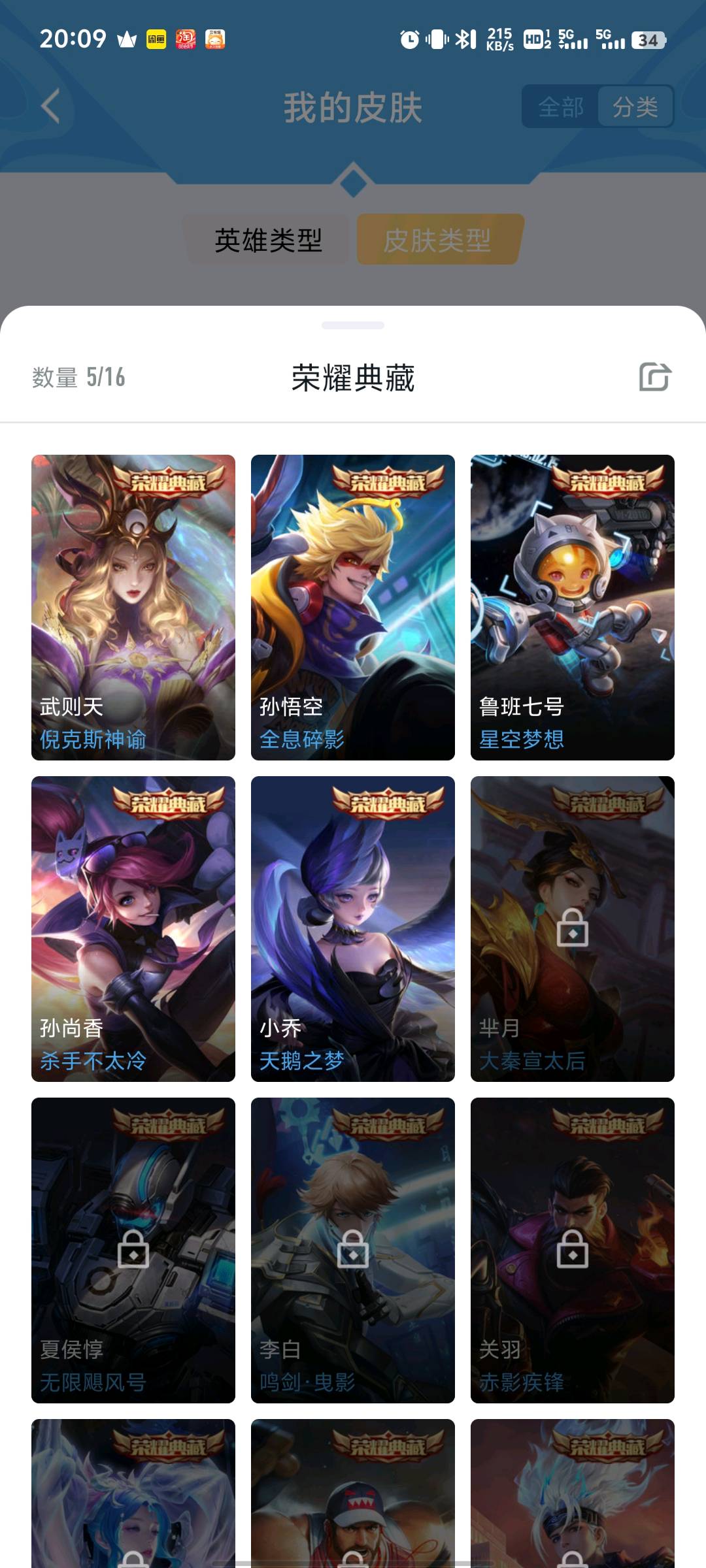
Task: Share the 荣耀典藏 skin collection
Action: [655, 377]
